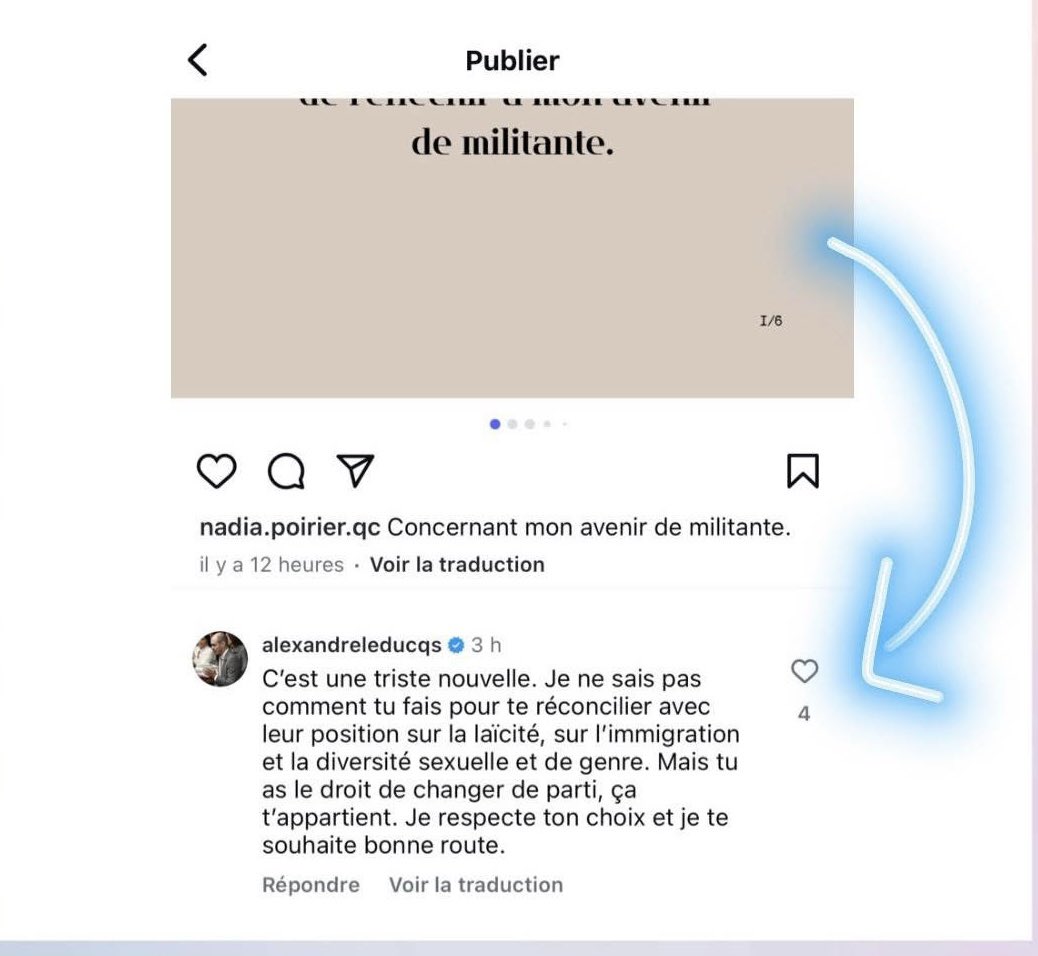
Task: View translation of alexandreleducqs's comment
Action: pyautogui.click(x=476, y=885)
